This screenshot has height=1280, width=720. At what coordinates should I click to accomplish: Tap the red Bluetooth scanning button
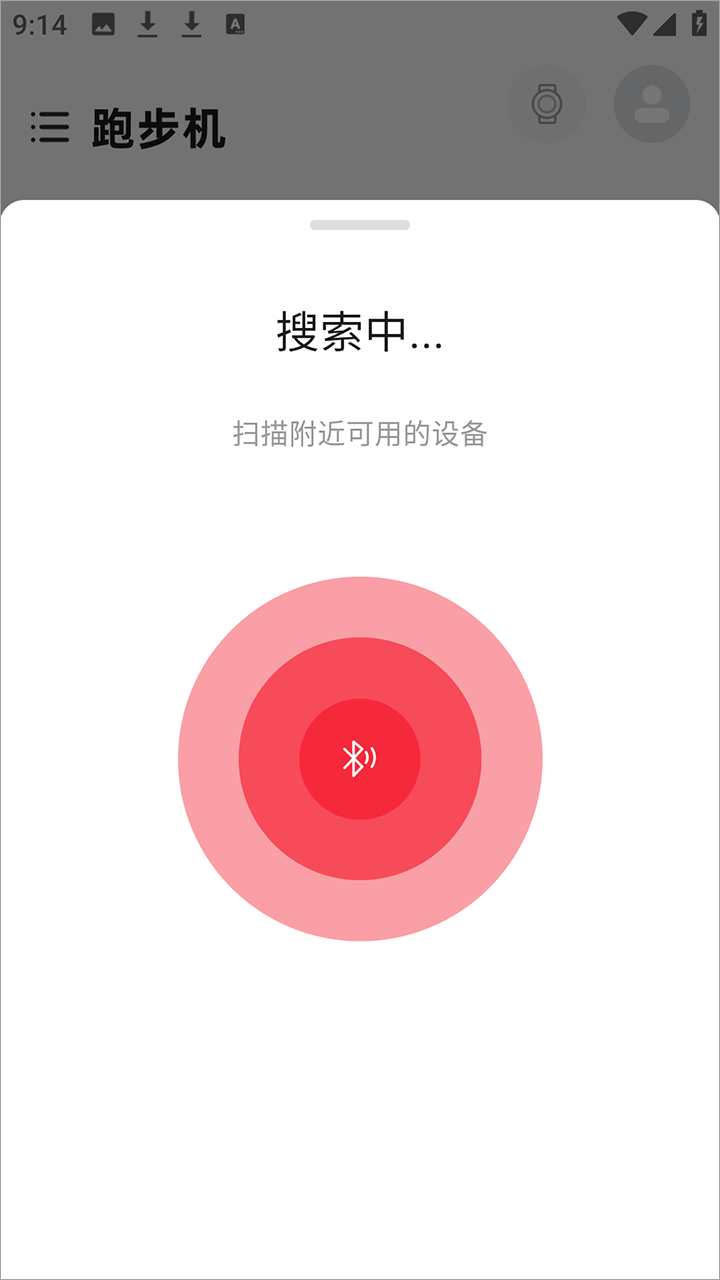pos(360,759)
